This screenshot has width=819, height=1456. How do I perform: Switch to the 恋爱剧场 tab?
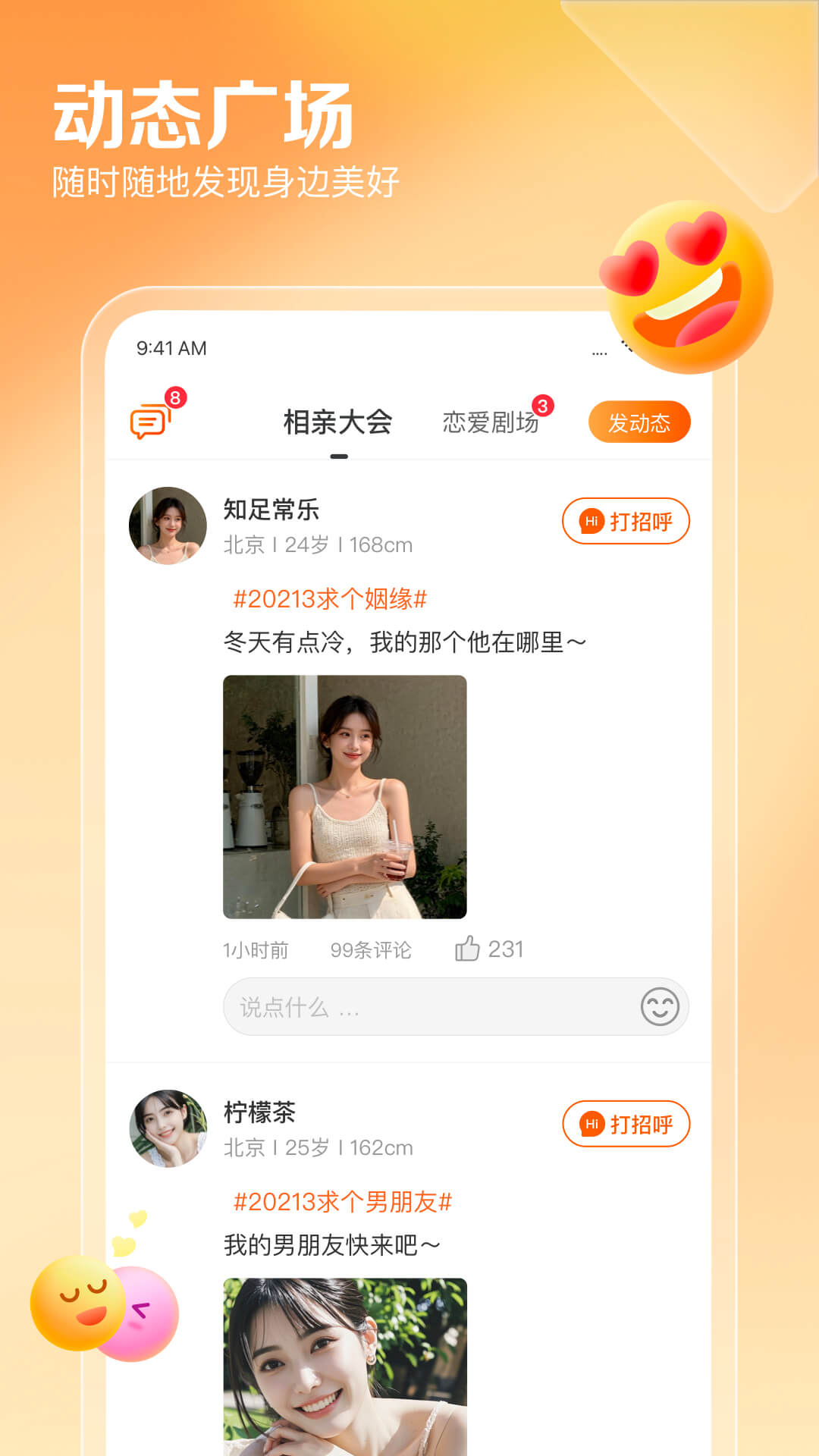(491, 422)
